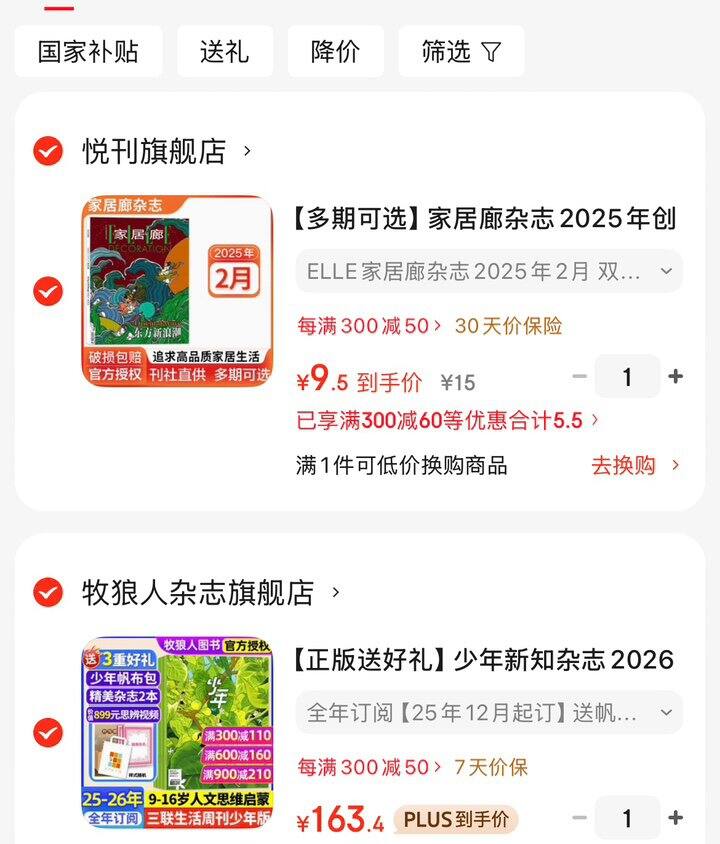This screenshot has height=844, width=720.
Task: Uncheck all items from 牧狼人杂志旗舰店
Action: 48,592
